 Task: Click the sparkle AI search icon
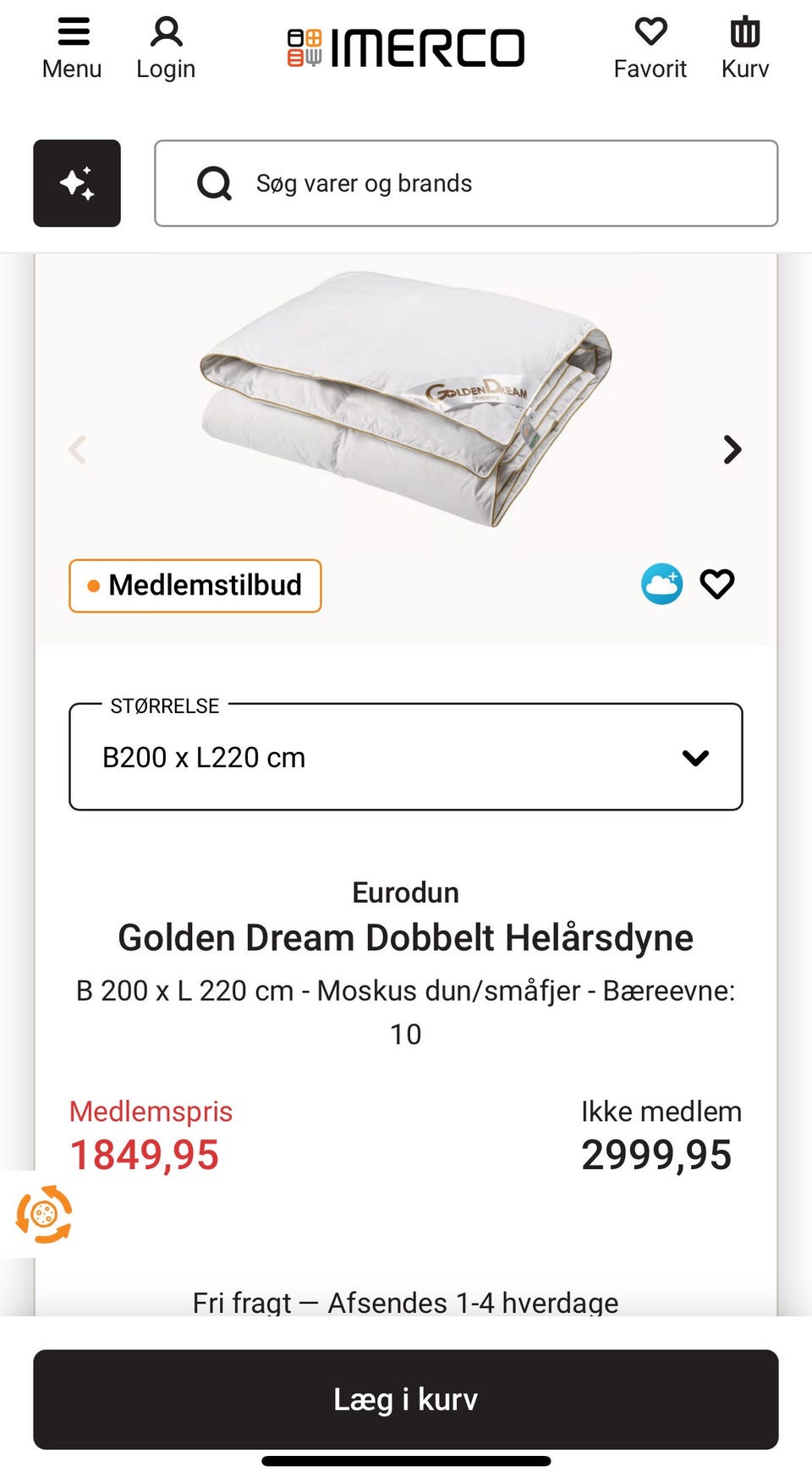click(x=77, y=183)
